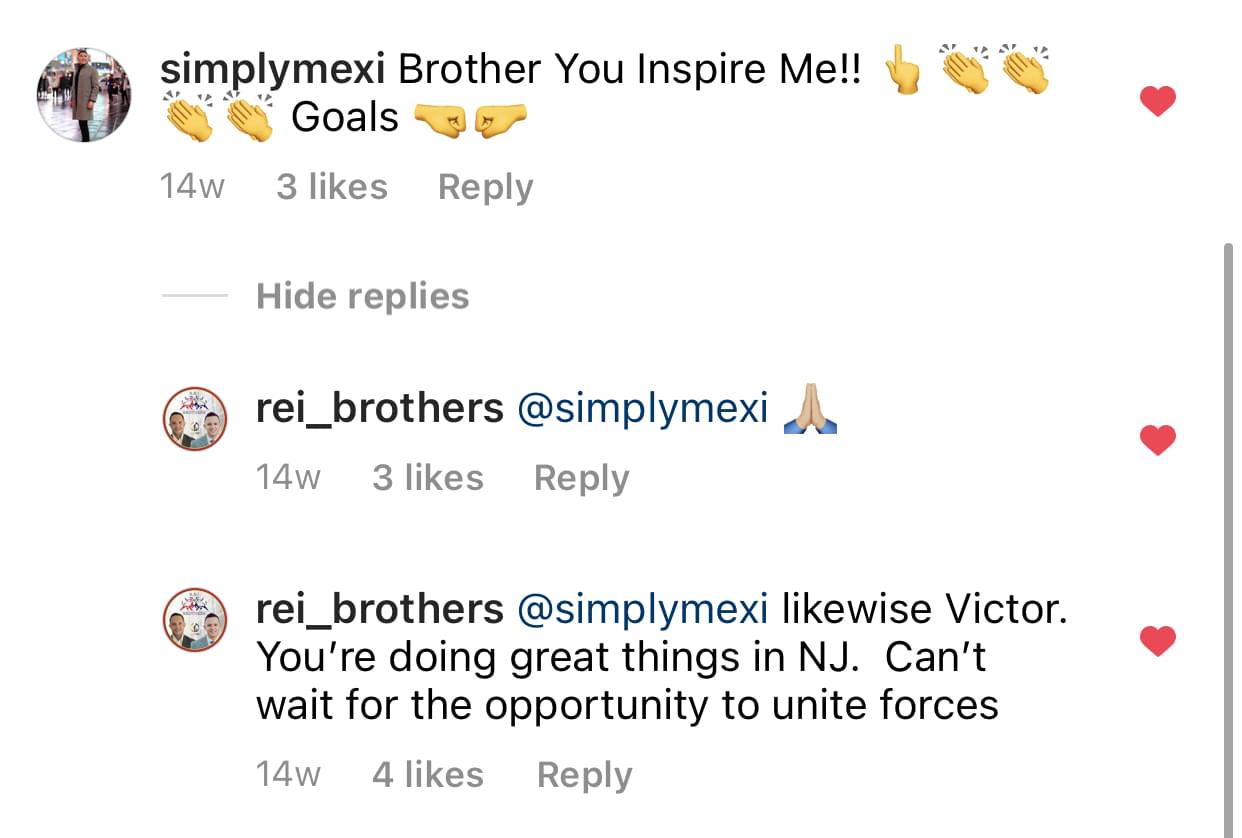Open the @simplymexi mention in the praying hands reply
The height and width of the screenshot is (838, 1242).
pyautogui.click(x=642, y=408)
